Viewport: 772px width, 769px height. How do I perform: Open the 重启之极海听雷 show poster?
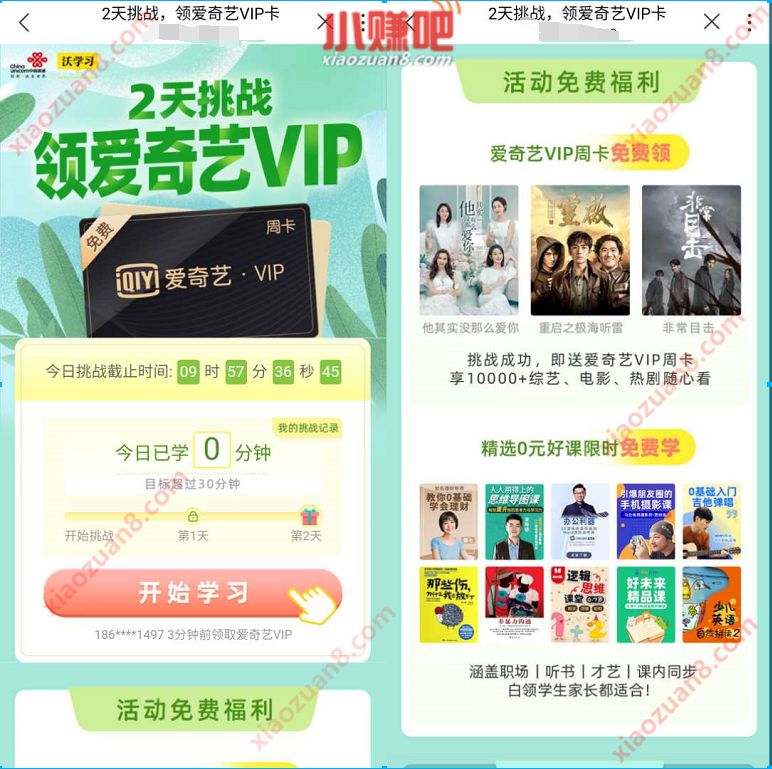coord(580,250)
